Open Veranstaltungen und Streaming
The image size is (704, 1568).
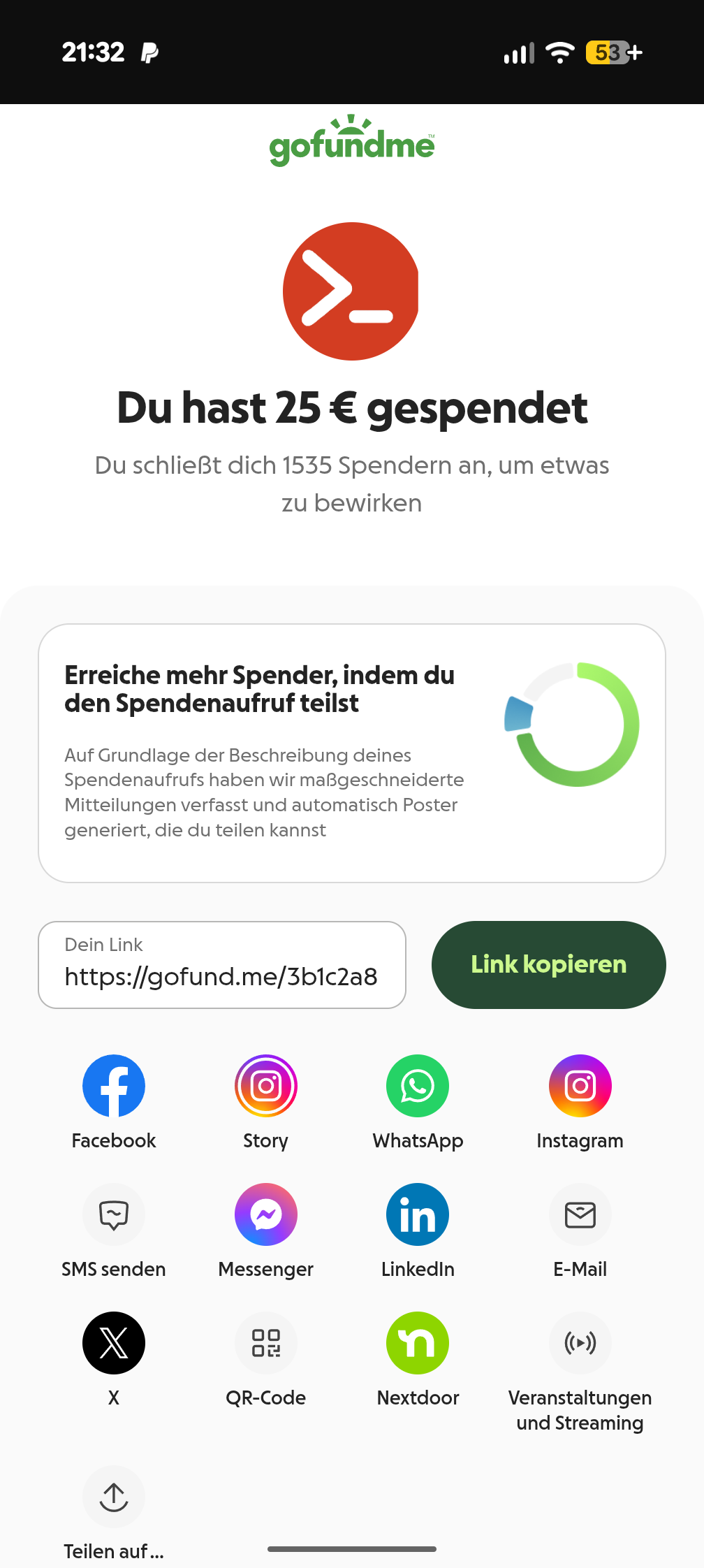(580, 1343)
